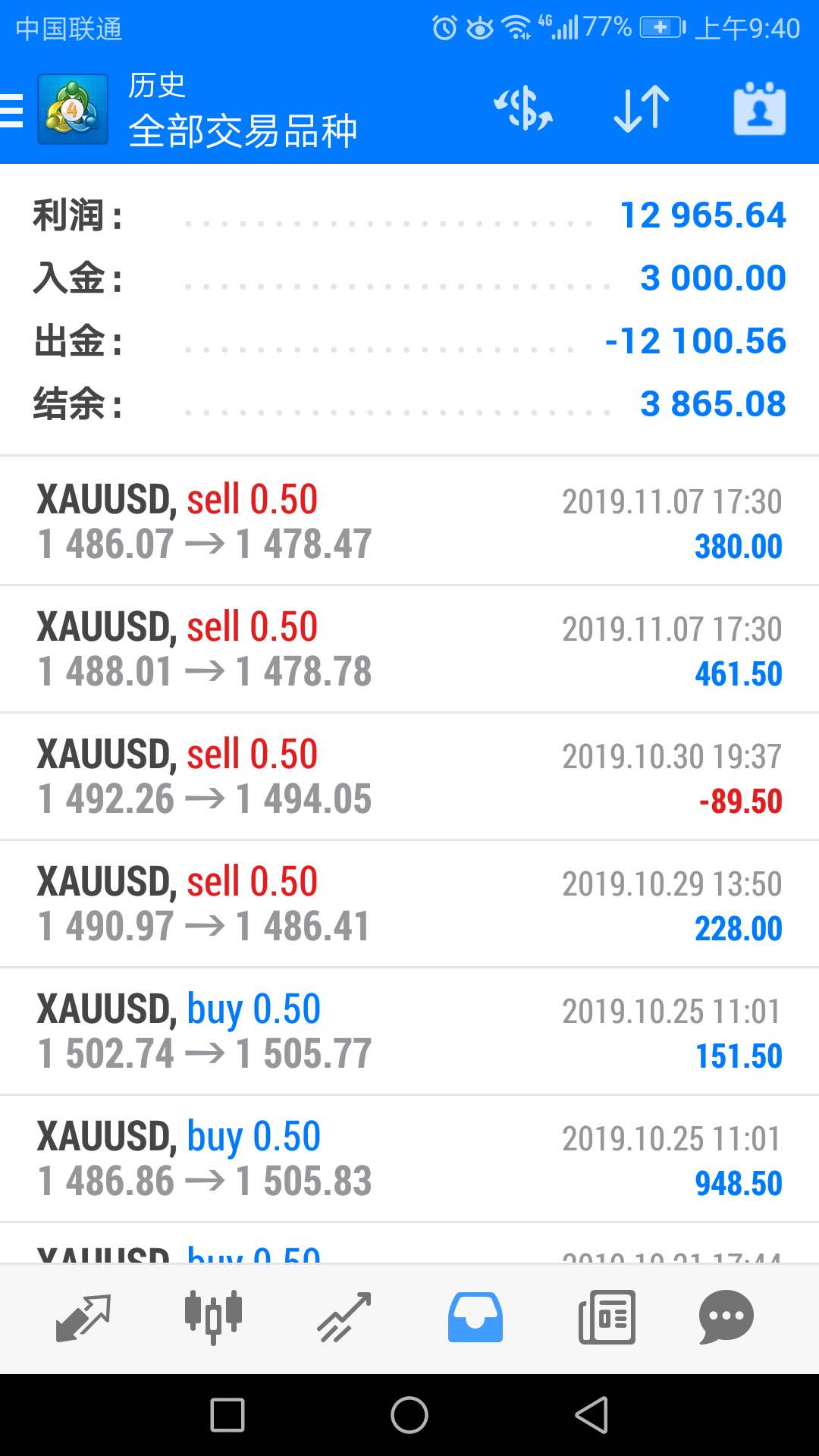Switch to the News tab
Viewport: 819px width, 1456px height.
[x=607, y=1318]
